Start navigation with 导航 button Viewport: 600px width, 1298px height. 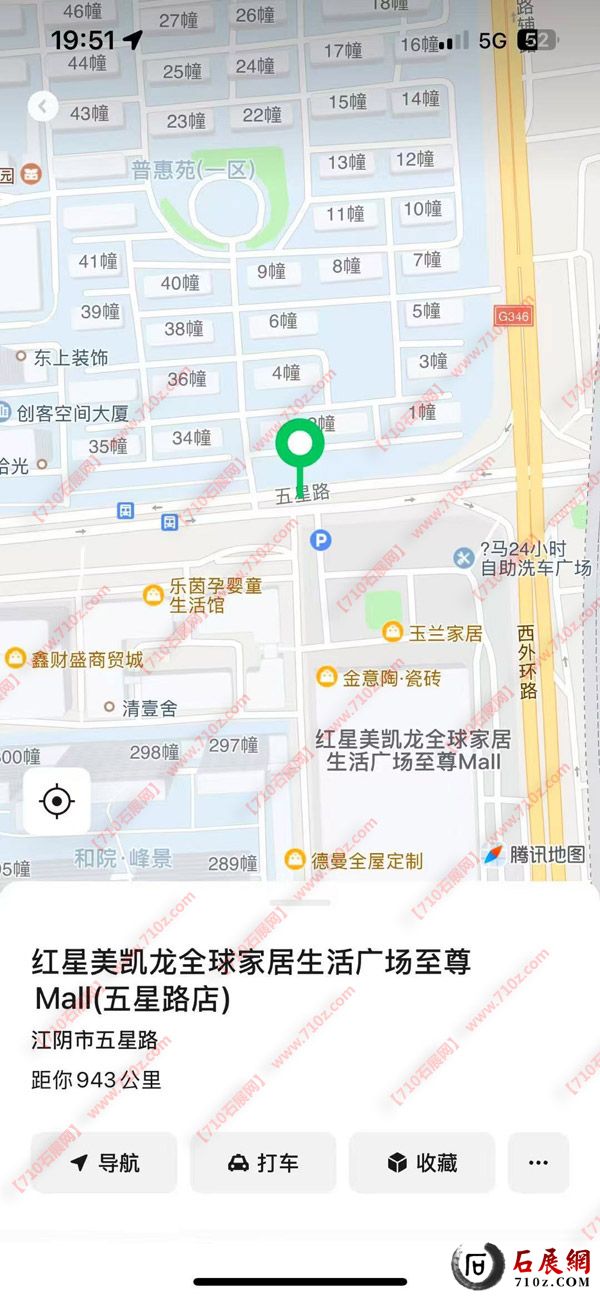pos(104,1162)
